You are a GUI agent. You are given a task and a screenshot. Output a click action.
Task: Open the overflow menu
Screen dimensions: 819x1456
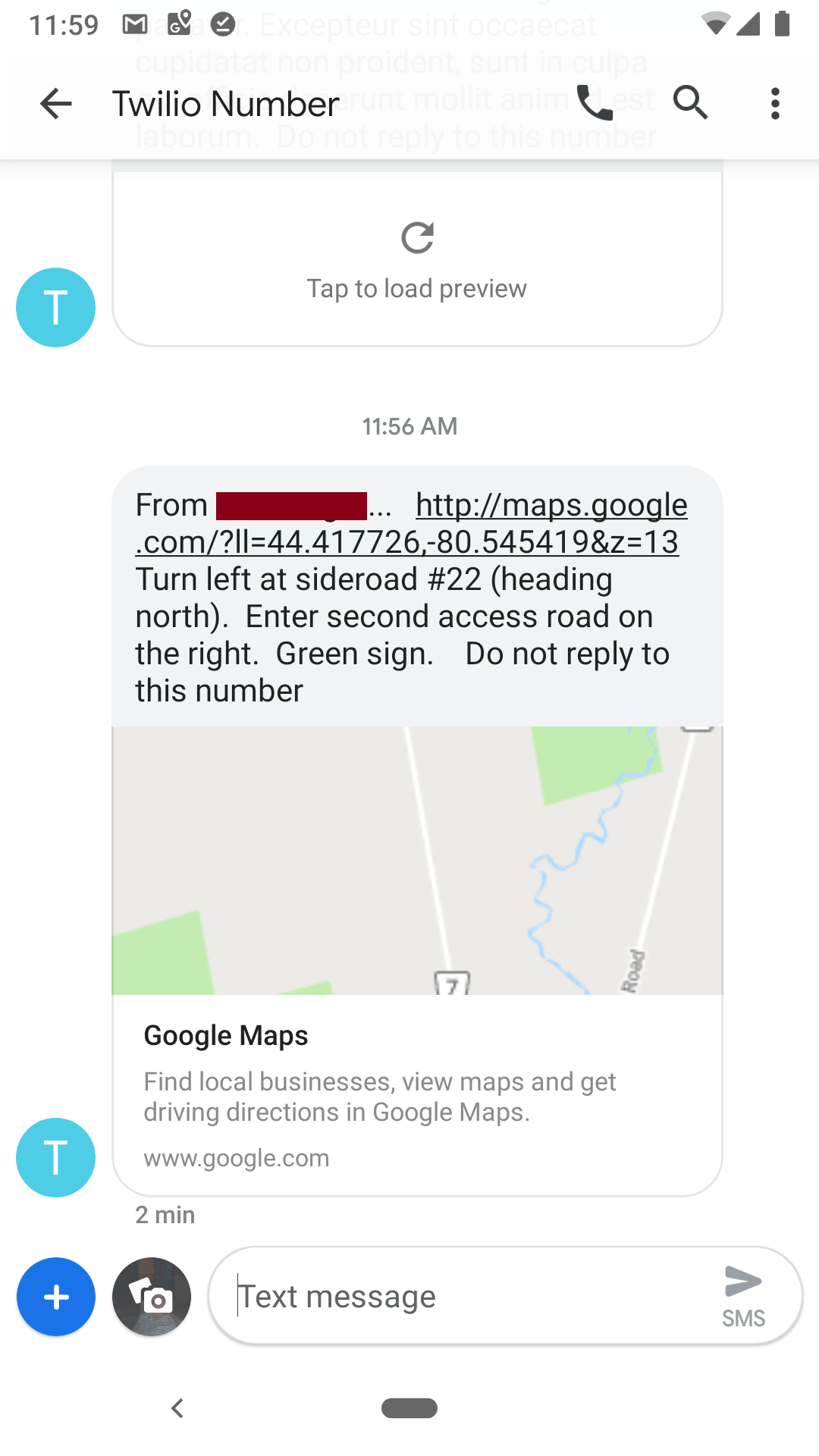pyautogui.click(x=774, y=104)
